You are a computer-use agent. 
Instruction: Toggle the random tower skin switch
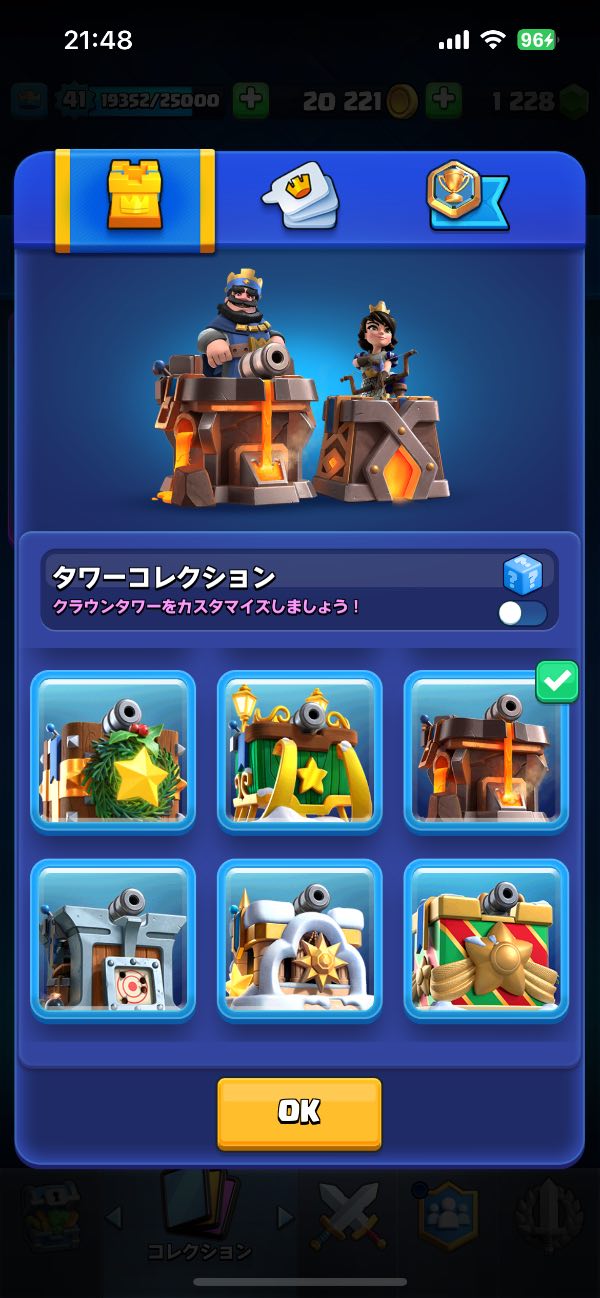click(x=522, y=613)
